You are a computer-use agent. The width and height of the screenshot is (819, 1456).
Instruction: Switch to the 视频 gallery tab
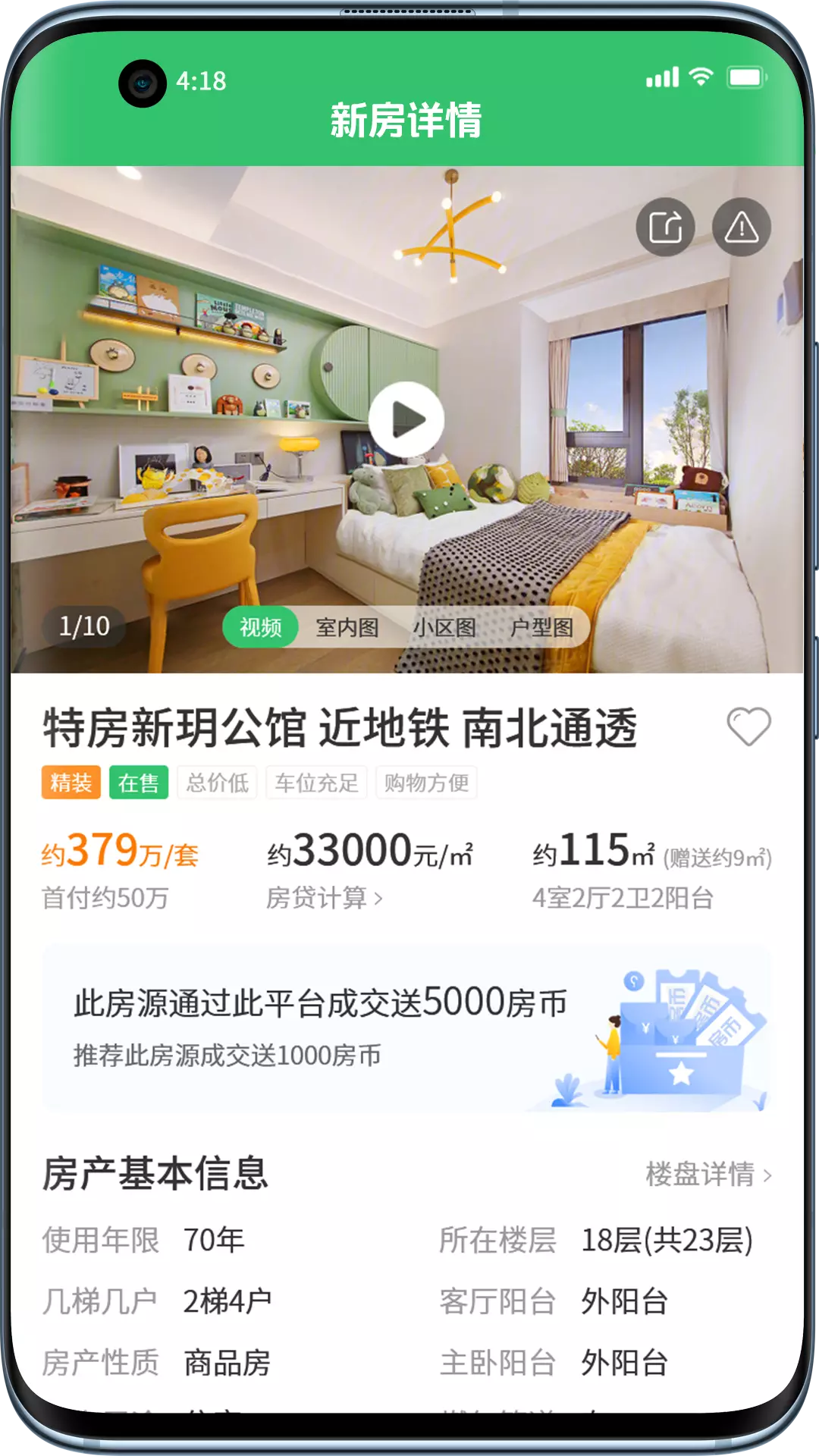click(x=260, y=627)
